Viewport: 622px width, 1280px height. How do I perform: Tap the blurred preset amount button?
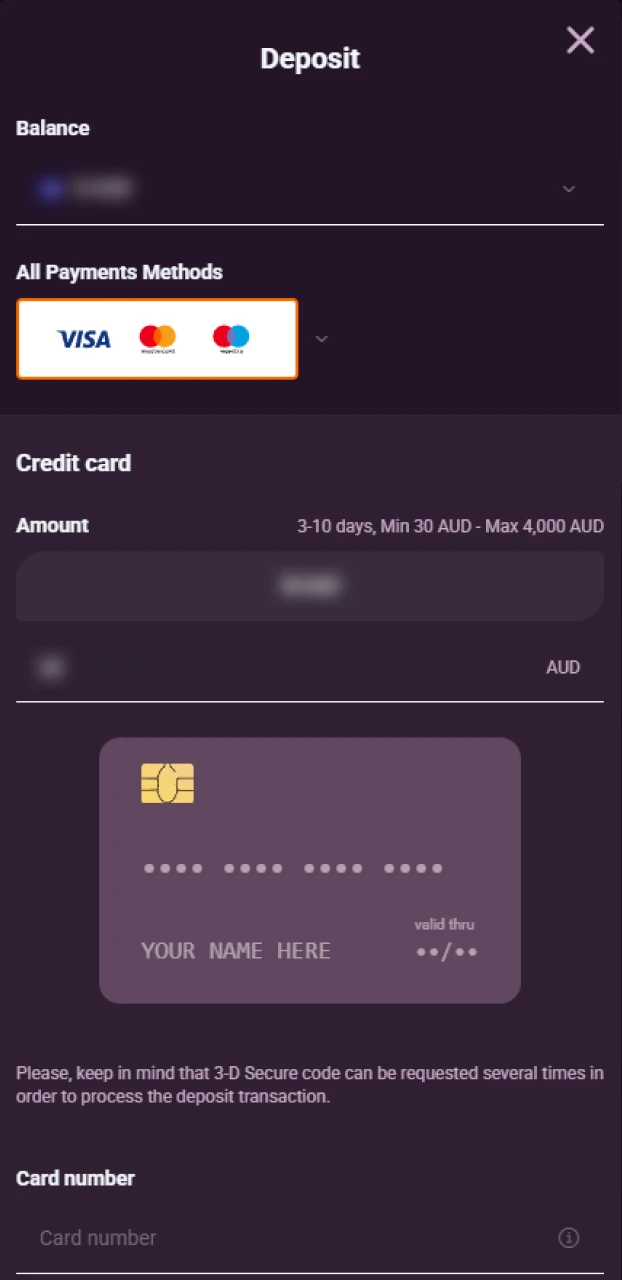click(x=310, y=586)
